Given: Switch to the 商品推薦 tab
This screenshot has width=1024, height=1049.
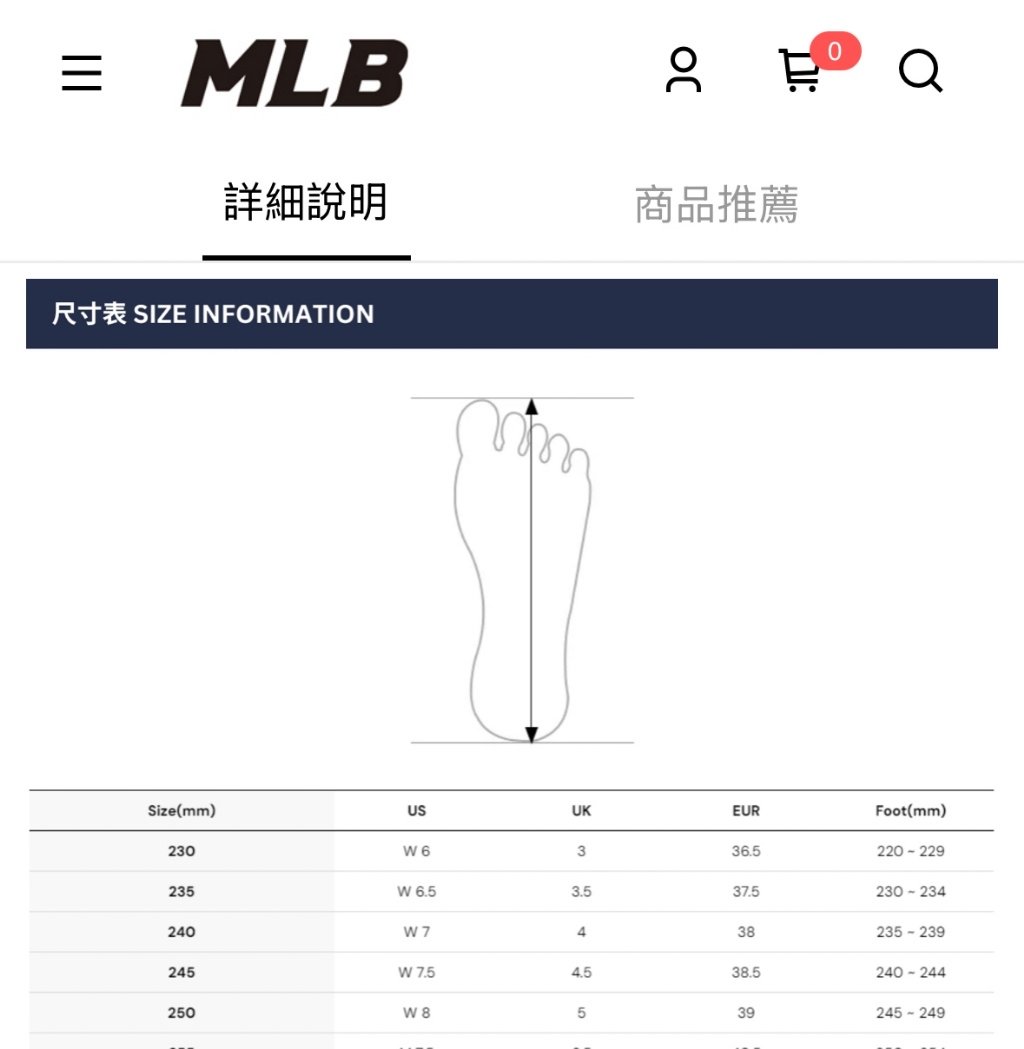Looking at the screenshot, I should [716, 205].
